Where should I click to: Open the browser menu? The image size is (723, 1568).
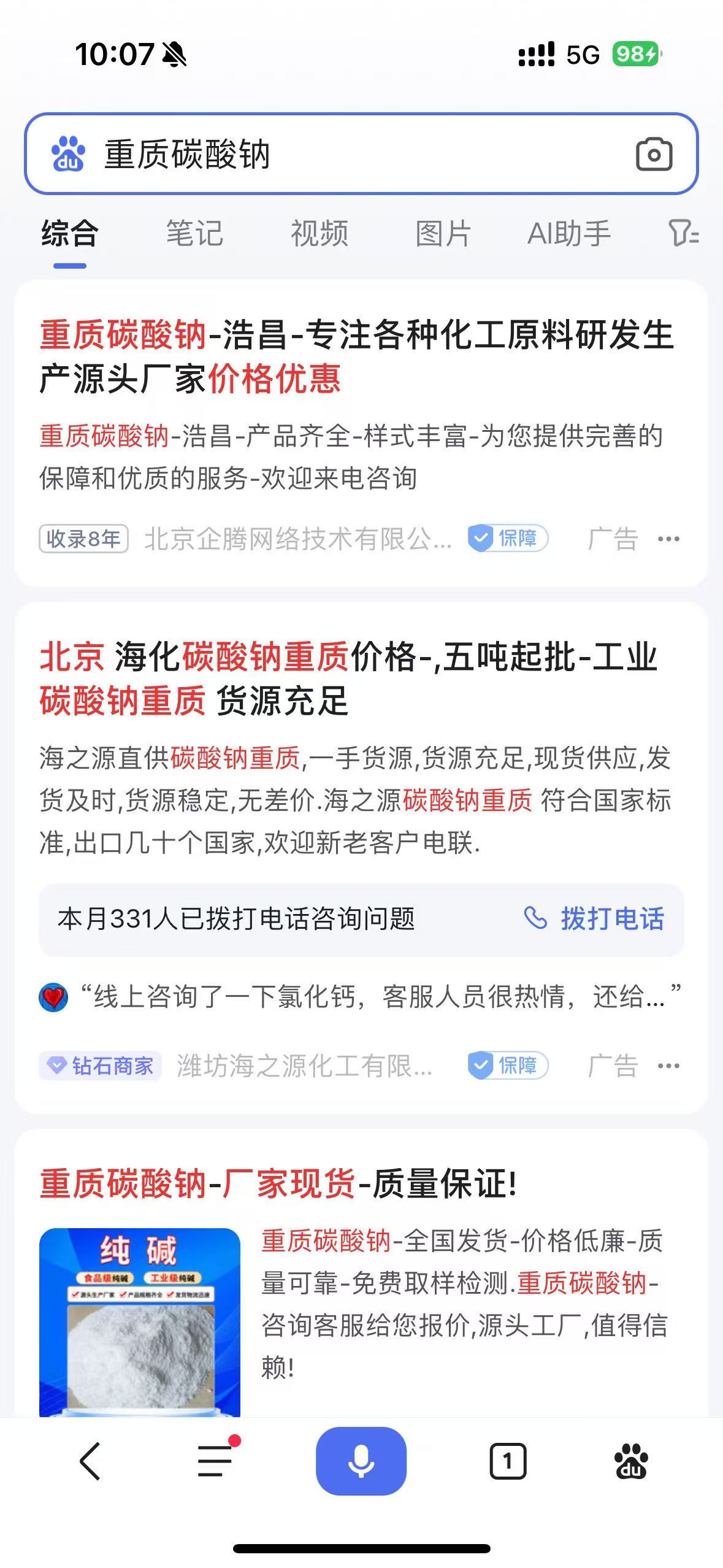[216, 1461]
